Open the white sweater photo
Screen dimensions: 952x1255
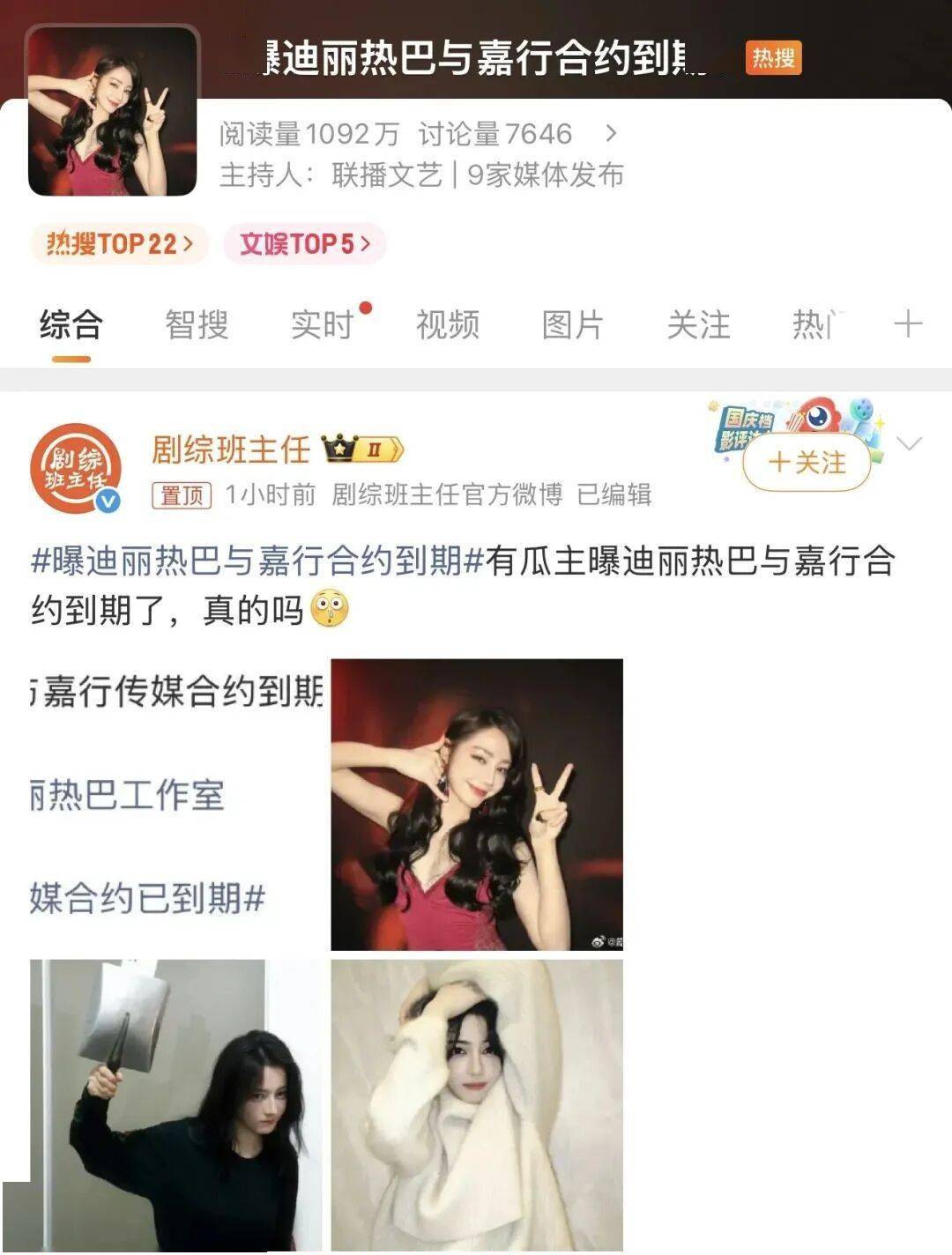point(477,1104)
